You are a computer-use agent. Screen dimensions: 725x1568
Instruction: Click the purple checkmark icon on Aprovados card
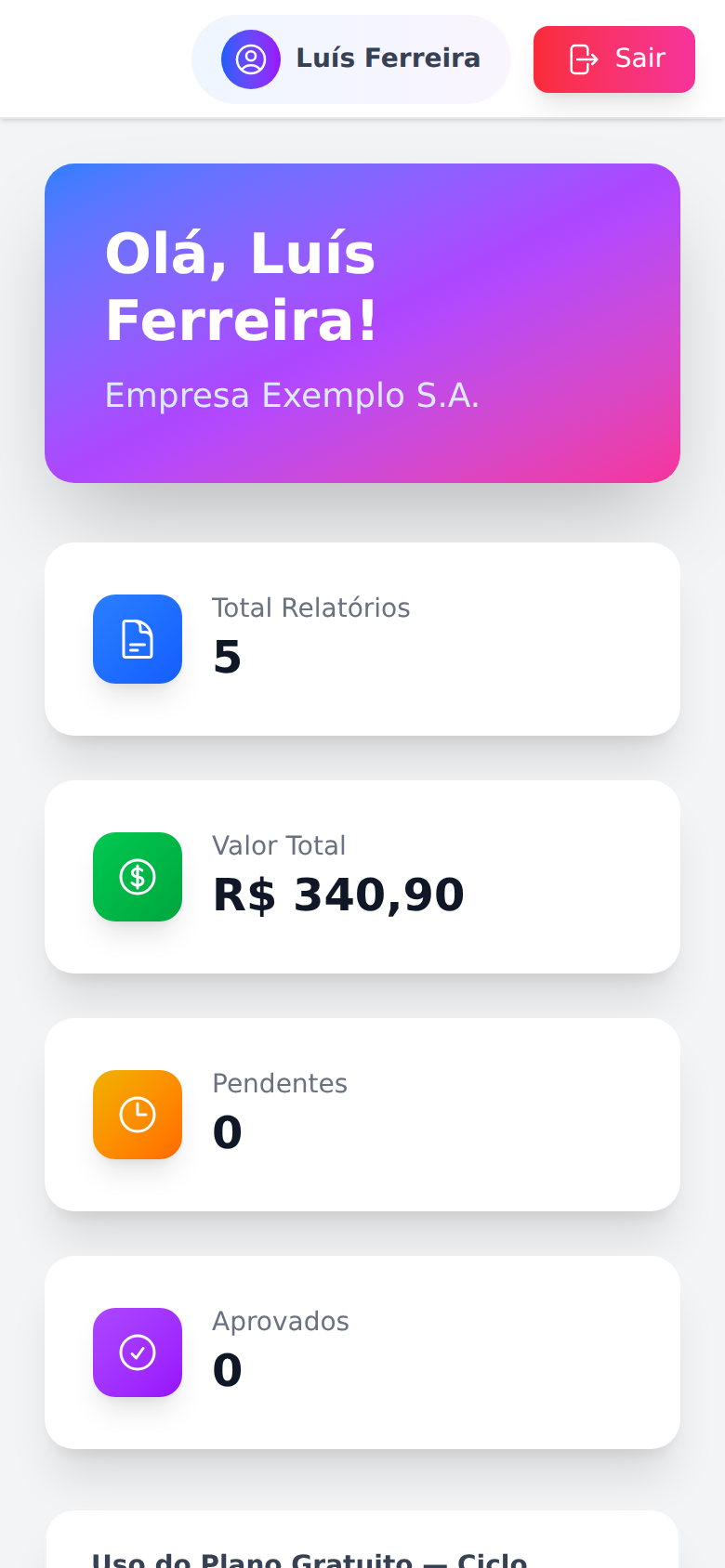137,1352
